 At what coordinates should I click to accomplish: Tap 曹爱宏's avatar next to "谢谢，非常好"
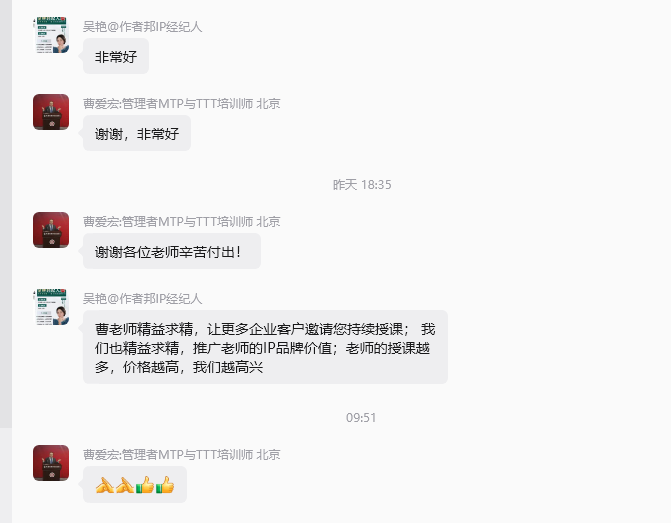51,112
